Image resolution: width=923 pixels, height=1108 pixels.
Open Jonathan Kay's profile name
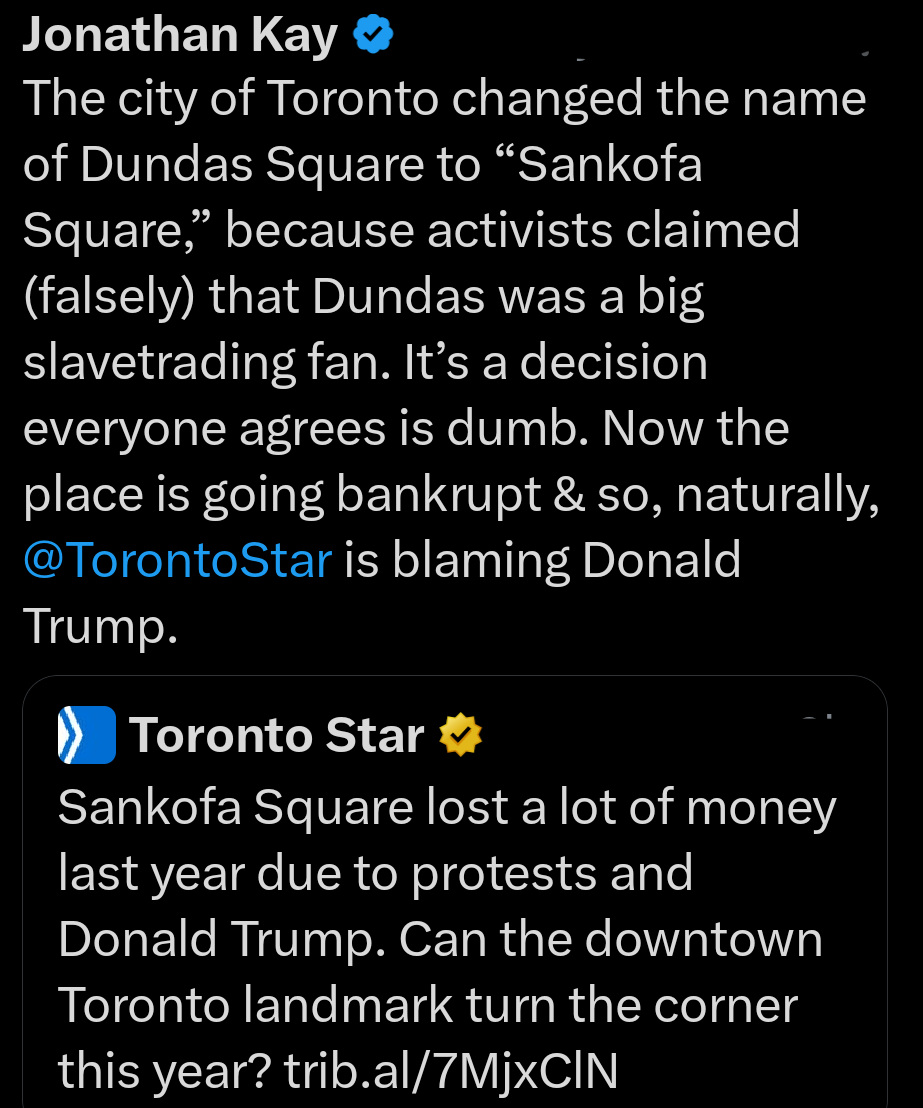[x=180, y=33]
